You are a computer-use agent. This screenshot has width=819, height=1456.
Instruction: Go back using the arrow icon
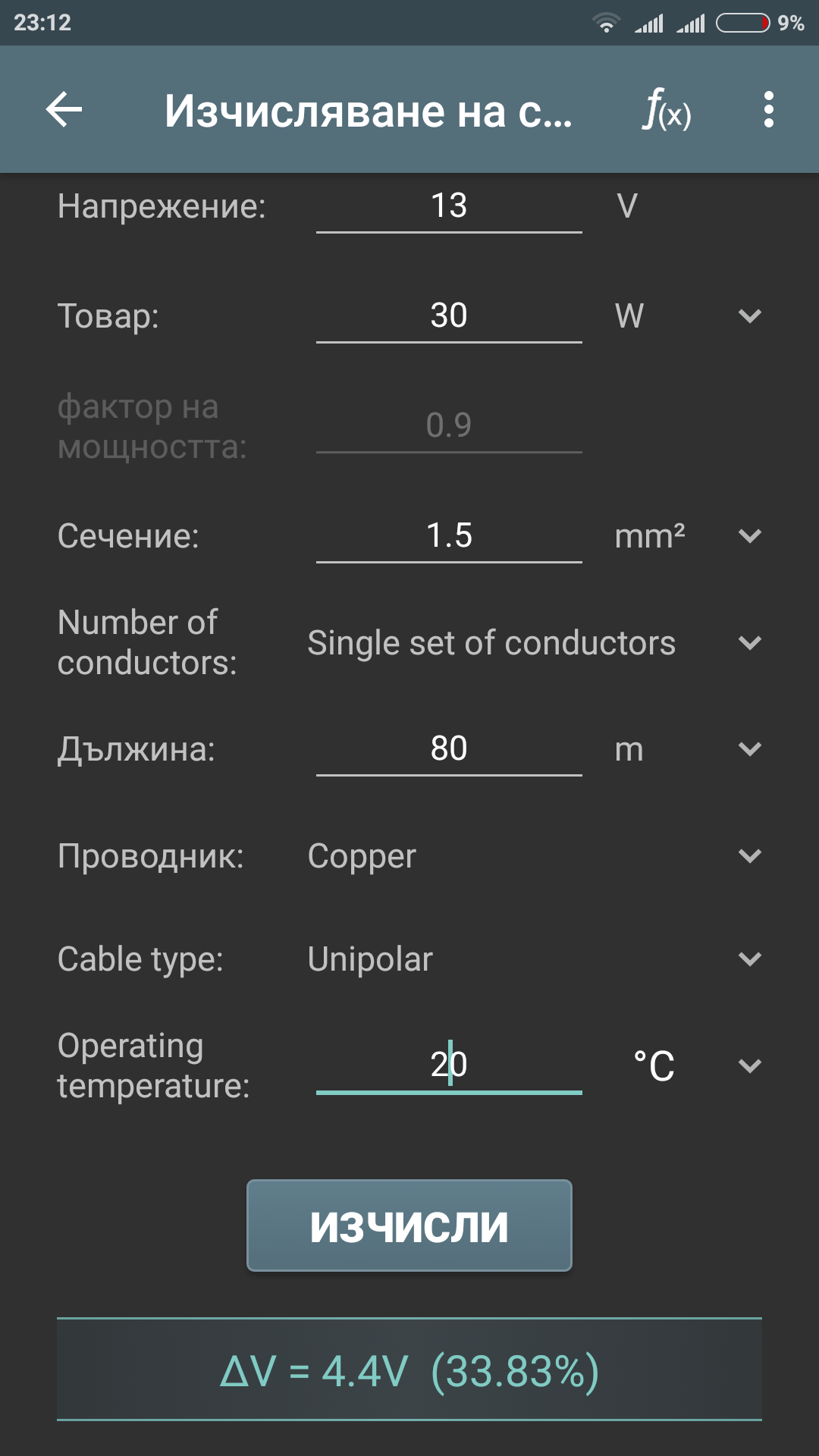tap(64, 110)
